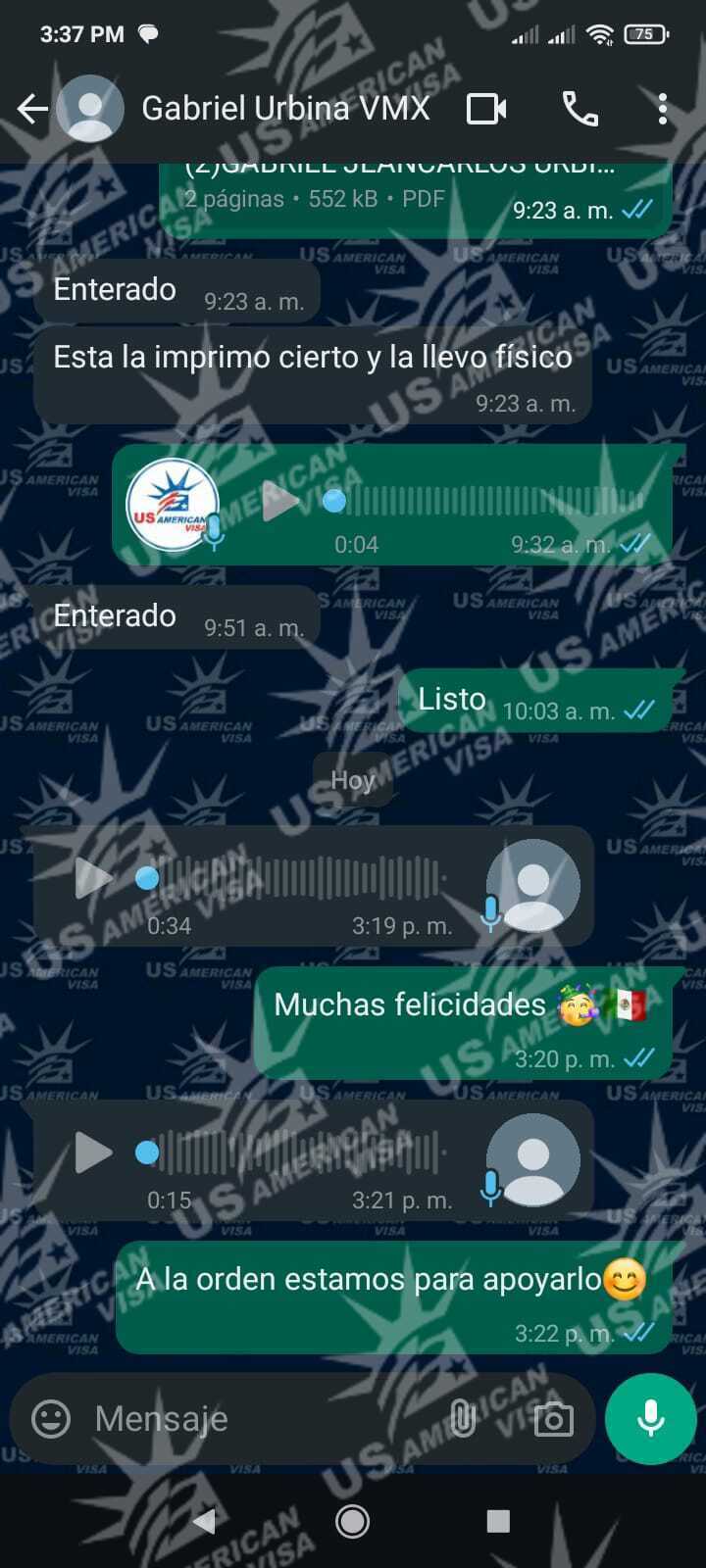Attach a file to the chat
Screen dimensions: 706x1568
pos(462,1418)
